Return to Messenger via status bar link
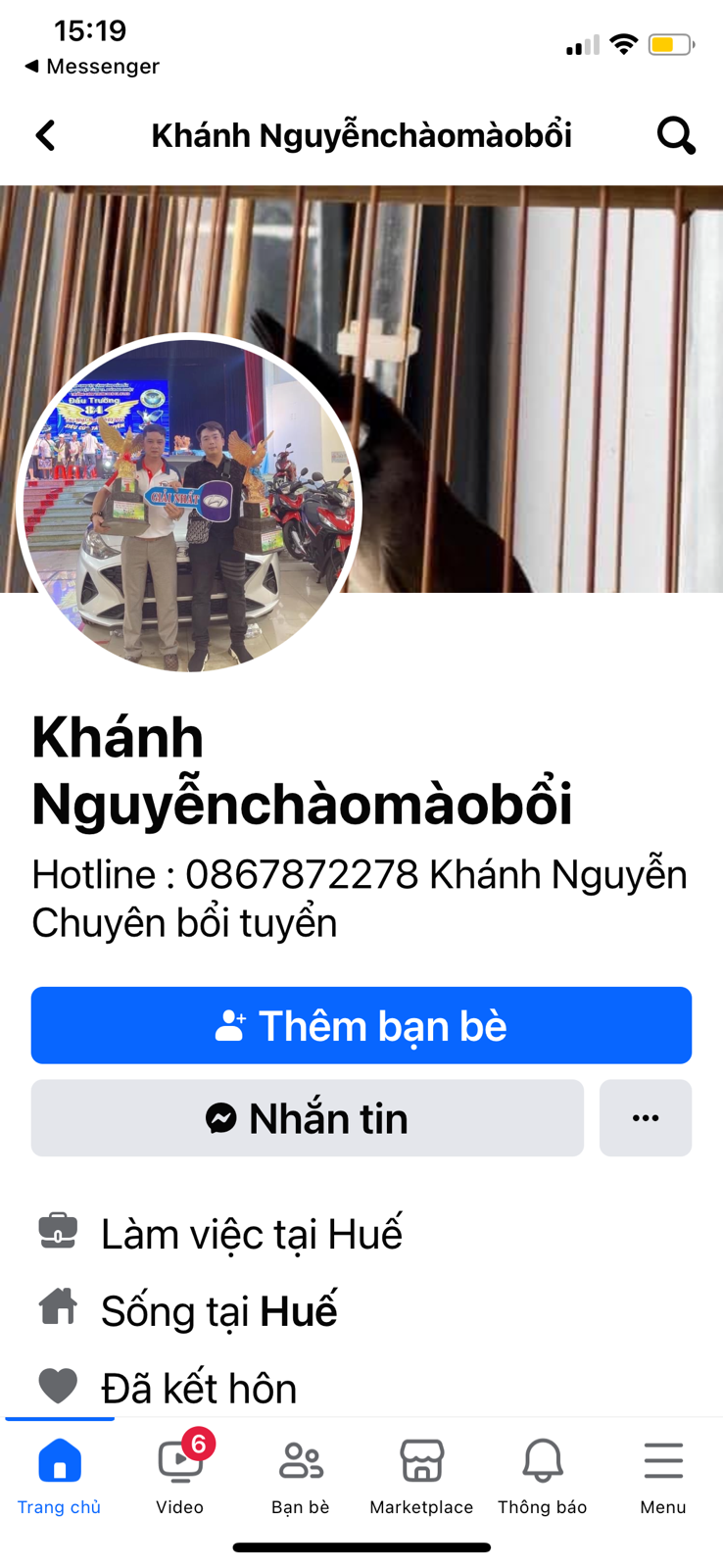723x1568 pixels. pyautogui.click(x=92, y=66)
